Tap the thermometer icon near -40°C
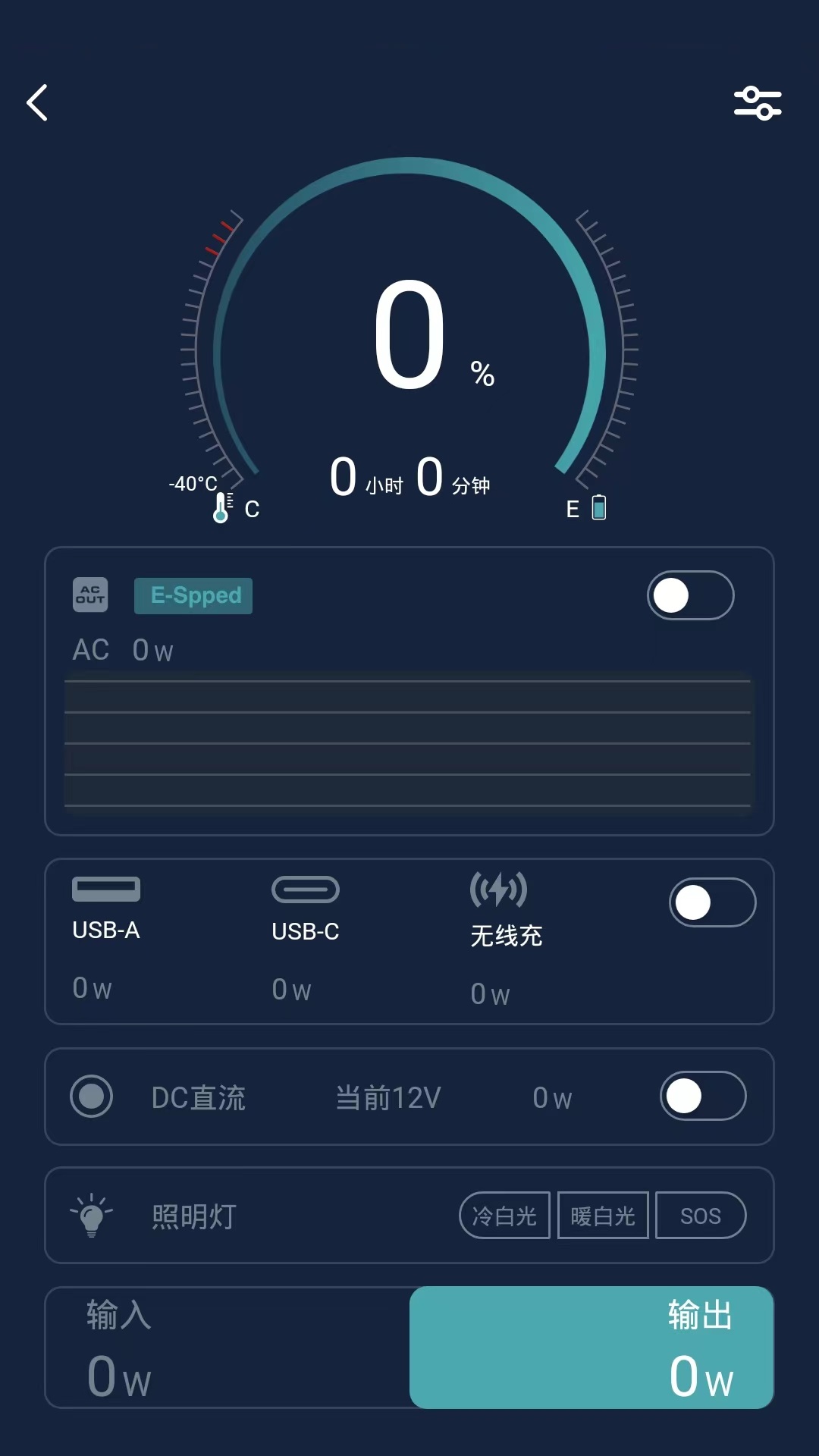The height and width of the screenshot is (1456, 819). 221,505
